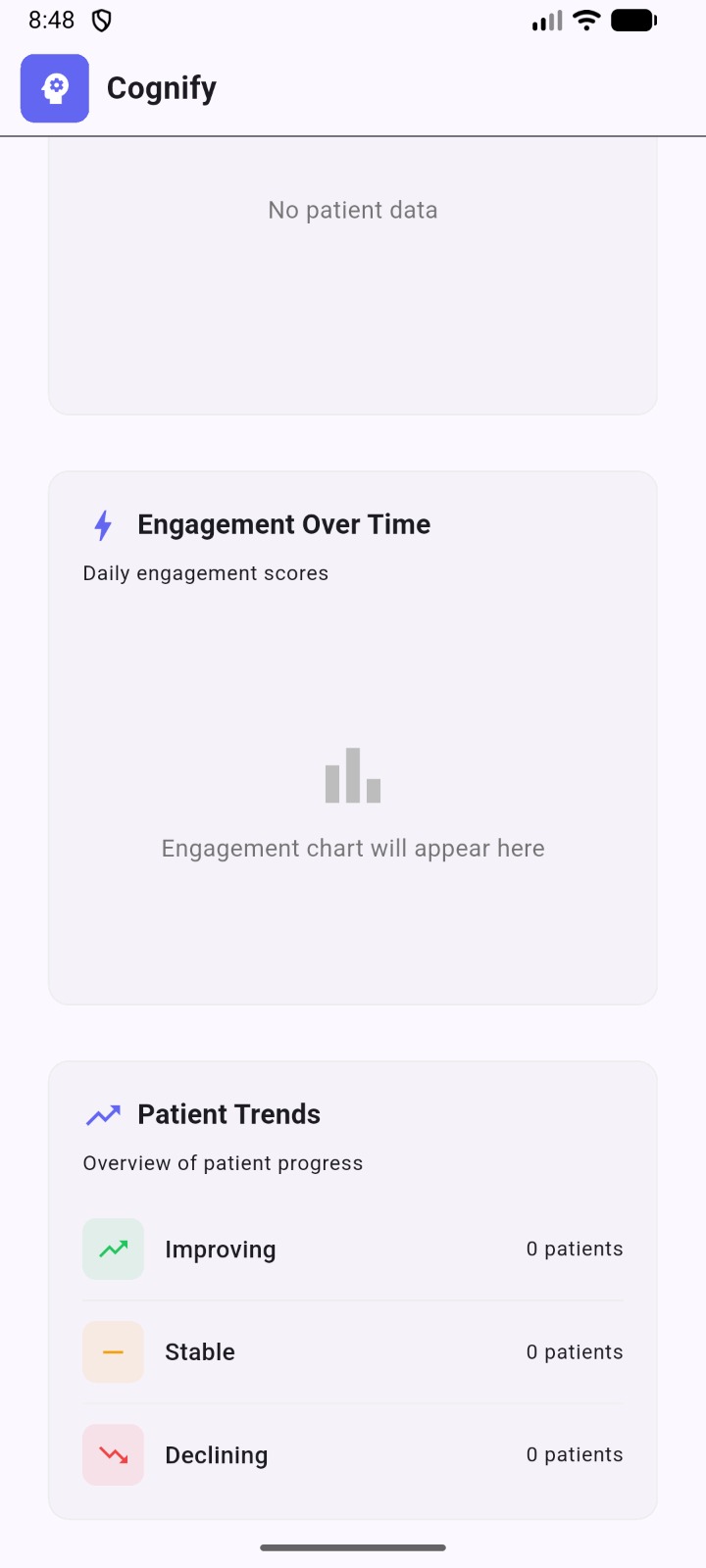
Task: Select the Stable patients row
Action: click(x=352, y=1351)
